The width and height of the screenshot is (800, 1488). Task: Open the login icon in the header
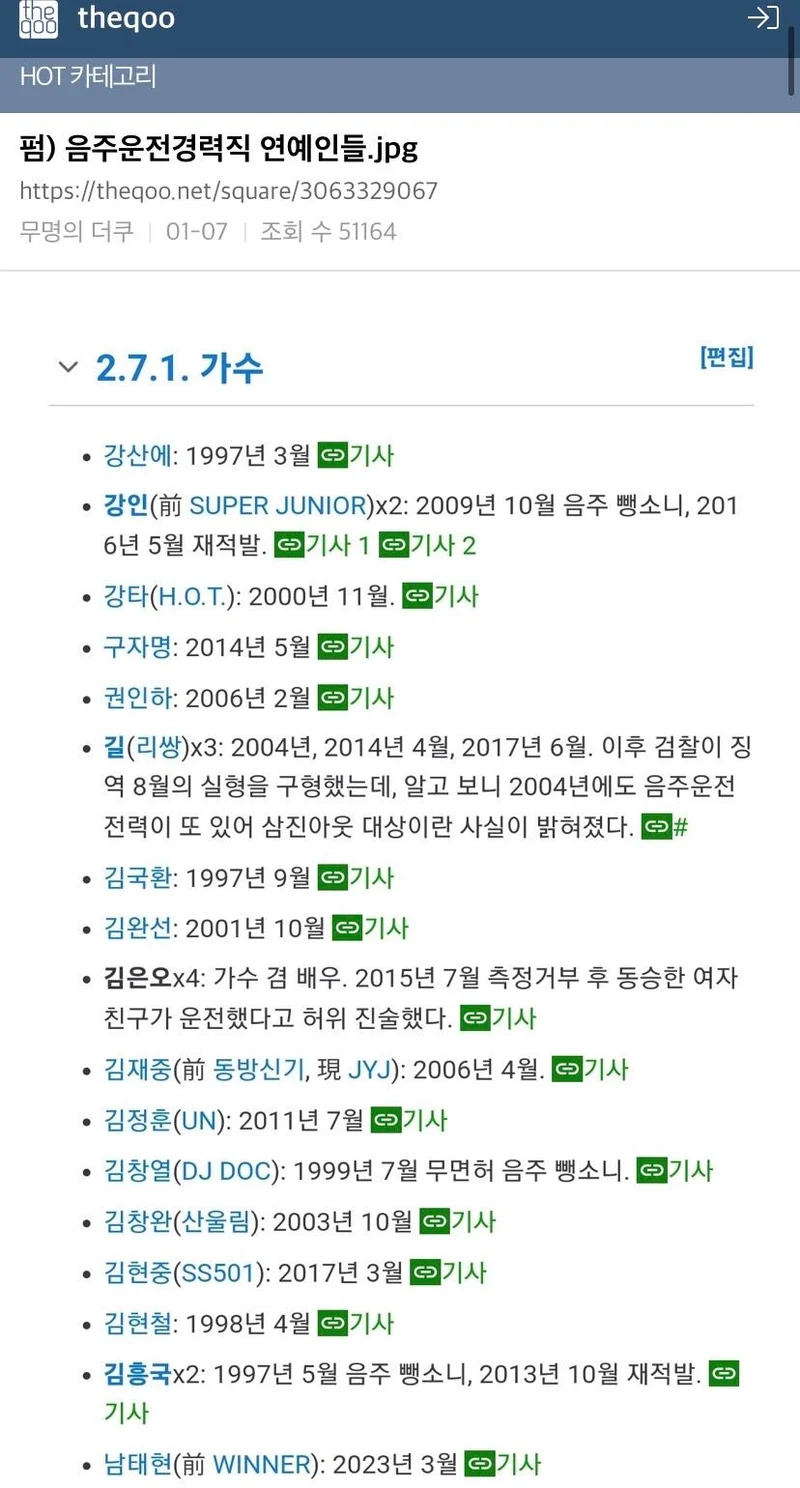point(763,18)
